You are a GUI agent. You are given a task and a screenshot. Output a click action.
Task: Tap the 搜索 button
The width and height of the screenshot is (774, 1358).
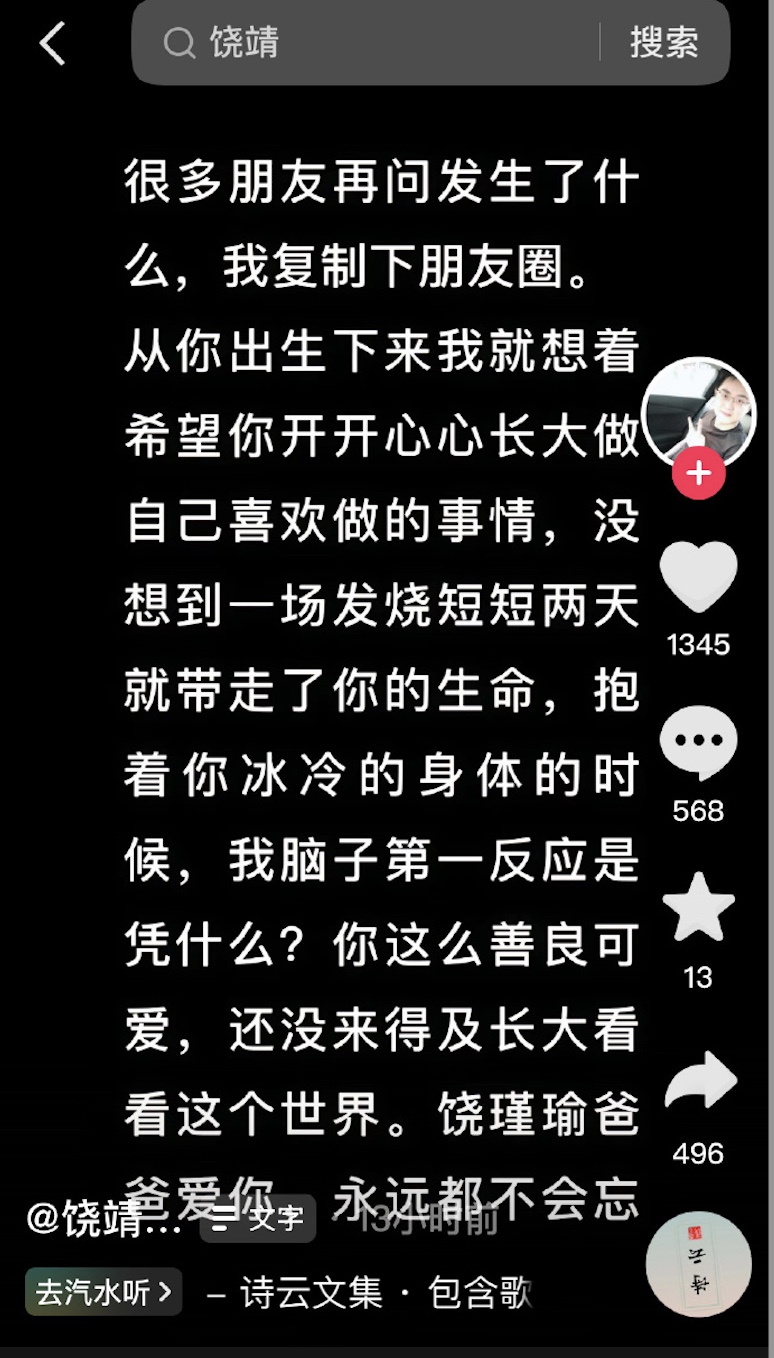click(664, 43)
